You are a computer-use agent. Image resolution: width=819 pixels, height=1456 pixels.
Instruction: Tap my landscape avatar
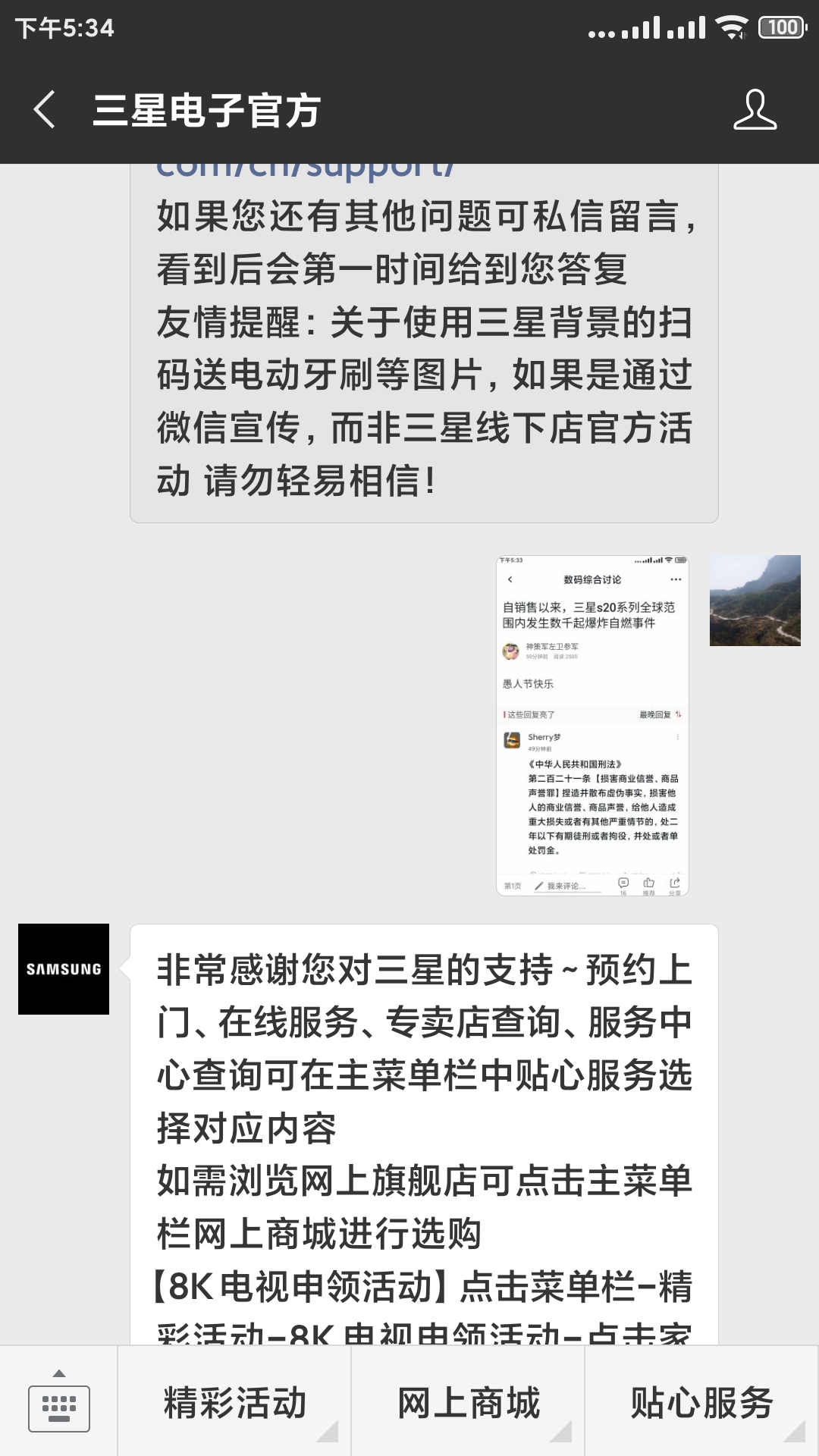click(x=755, y=601)
